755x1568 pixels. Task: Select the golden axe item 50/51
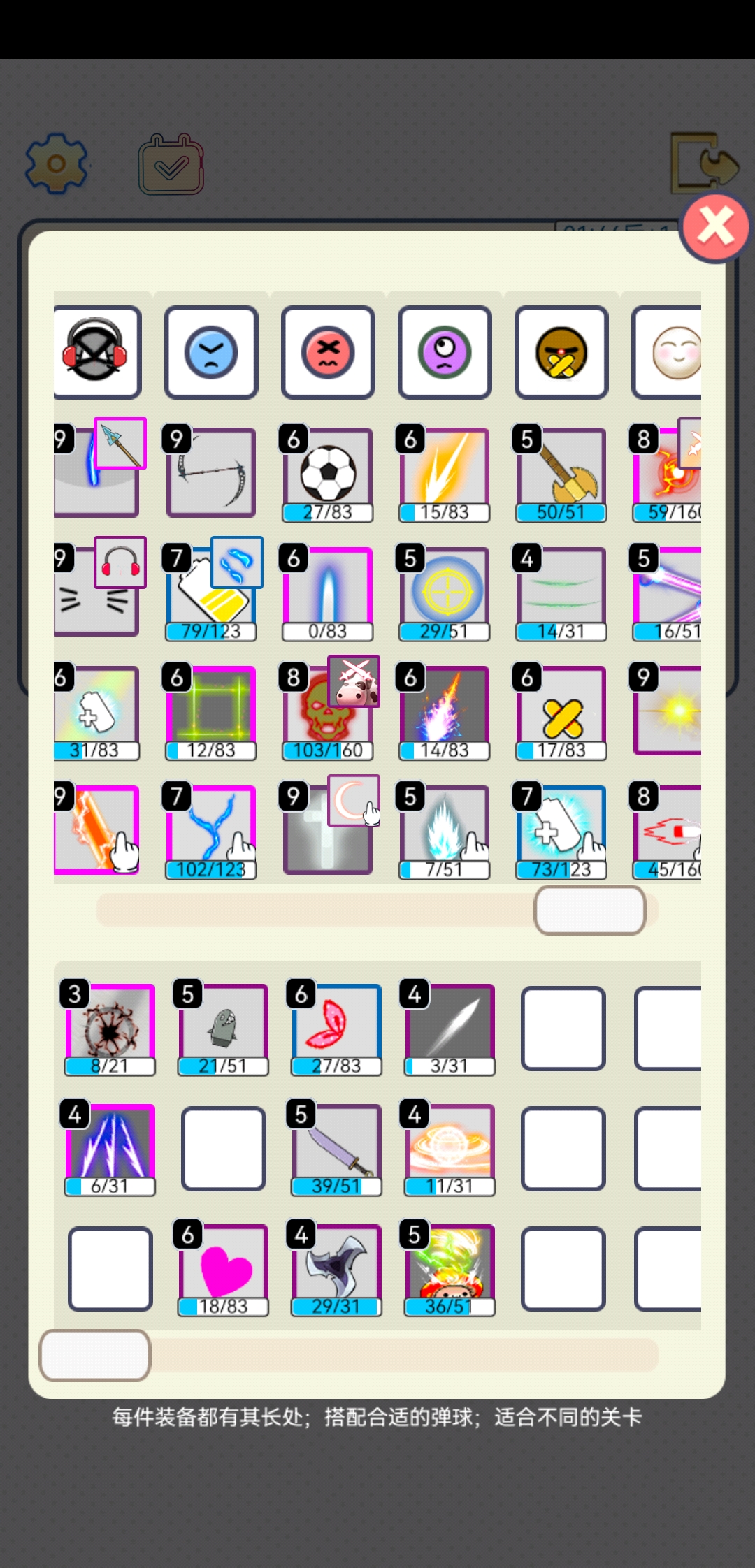tap(561, 474)
